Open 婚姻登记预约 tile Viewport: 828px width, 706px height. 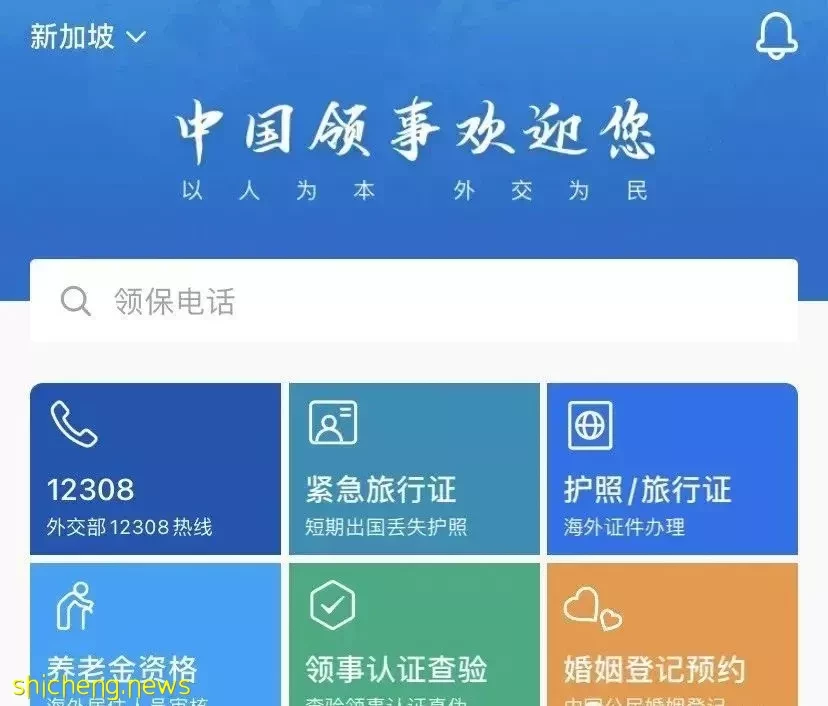671,634
